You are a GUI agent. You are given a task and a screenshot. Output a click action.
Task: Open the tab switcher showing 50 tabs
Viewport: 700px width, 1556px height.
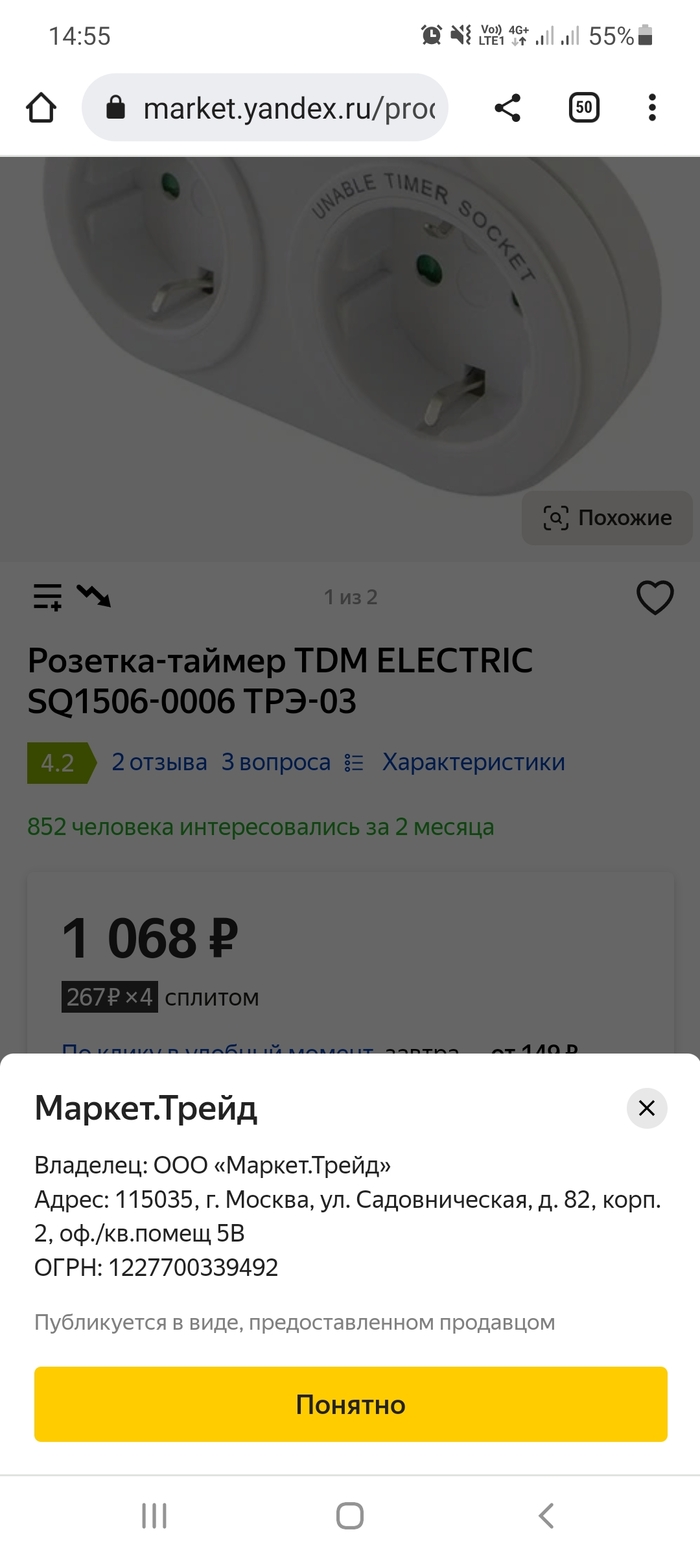tap(584, 107)
